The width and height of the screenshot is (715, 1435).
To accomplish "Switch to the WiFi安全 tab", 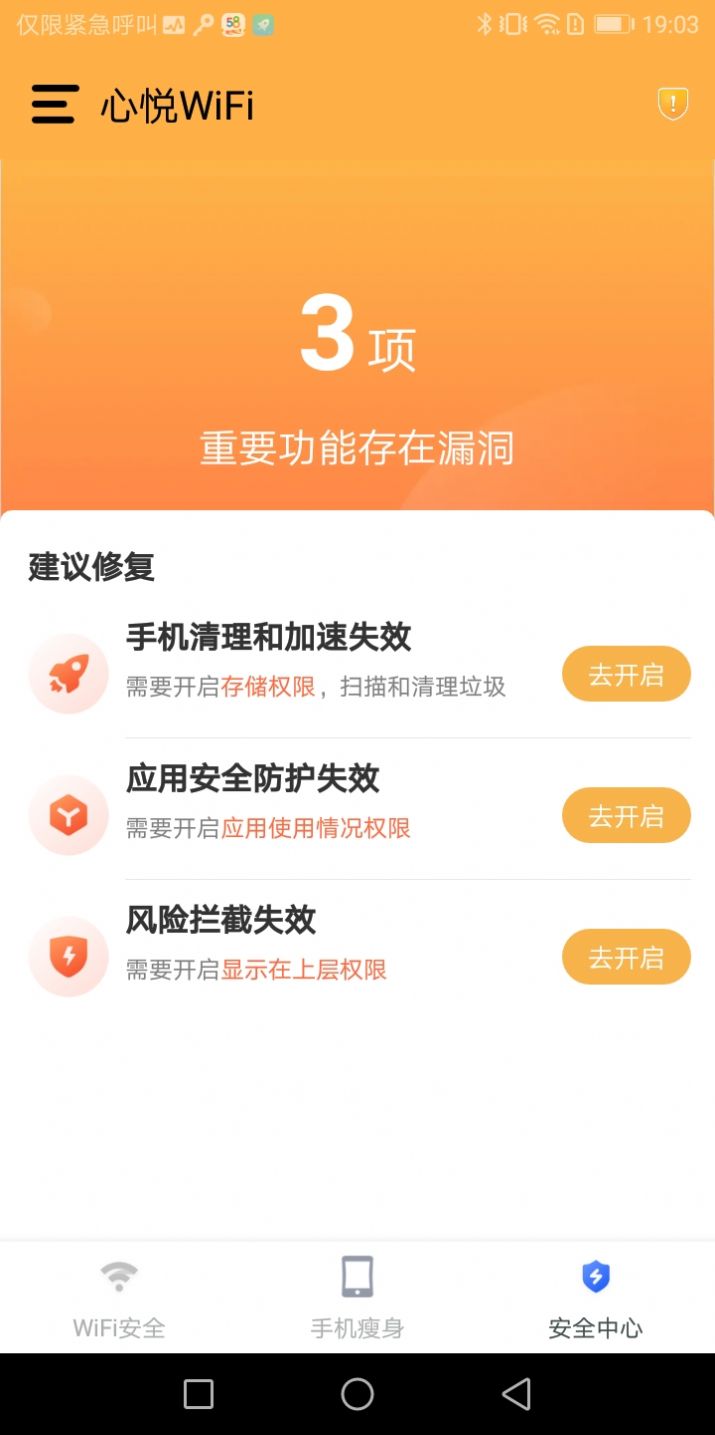I will coord(119,1298).
